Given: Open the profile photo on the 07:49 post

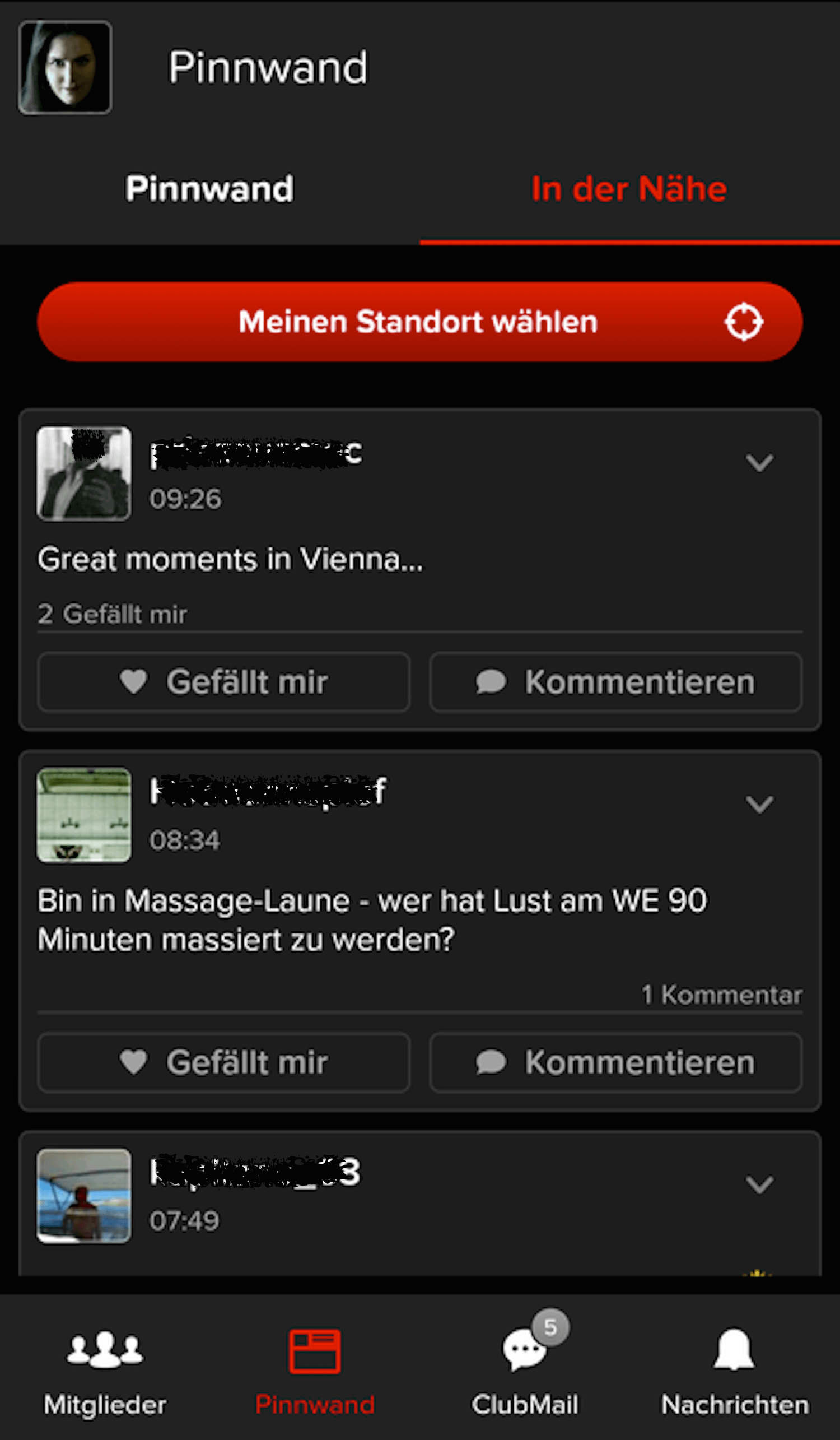Looking at the screenshot, I should tap(84, 1196).
